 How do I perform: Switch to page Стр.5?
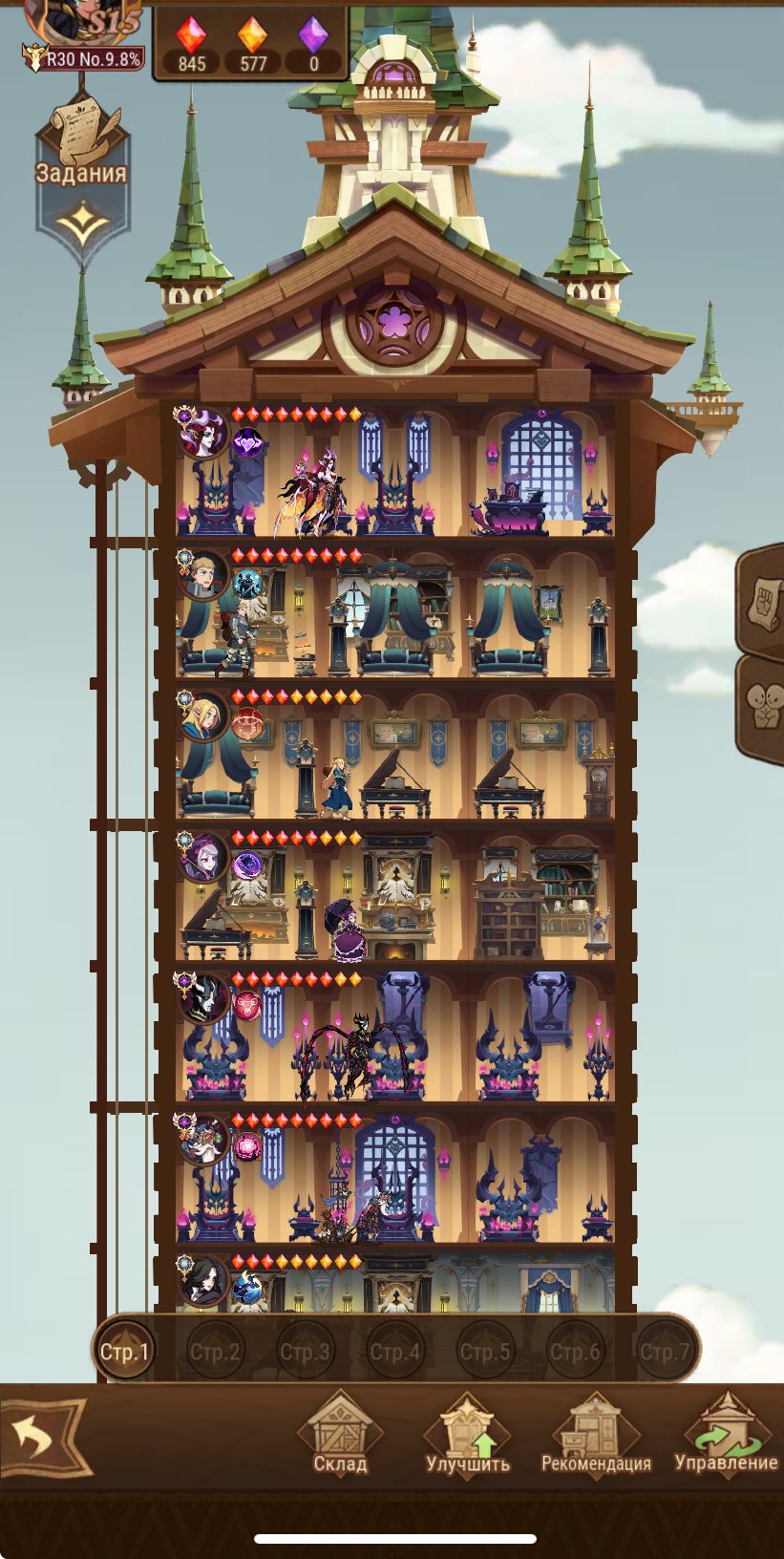(x=485, y=1352)
